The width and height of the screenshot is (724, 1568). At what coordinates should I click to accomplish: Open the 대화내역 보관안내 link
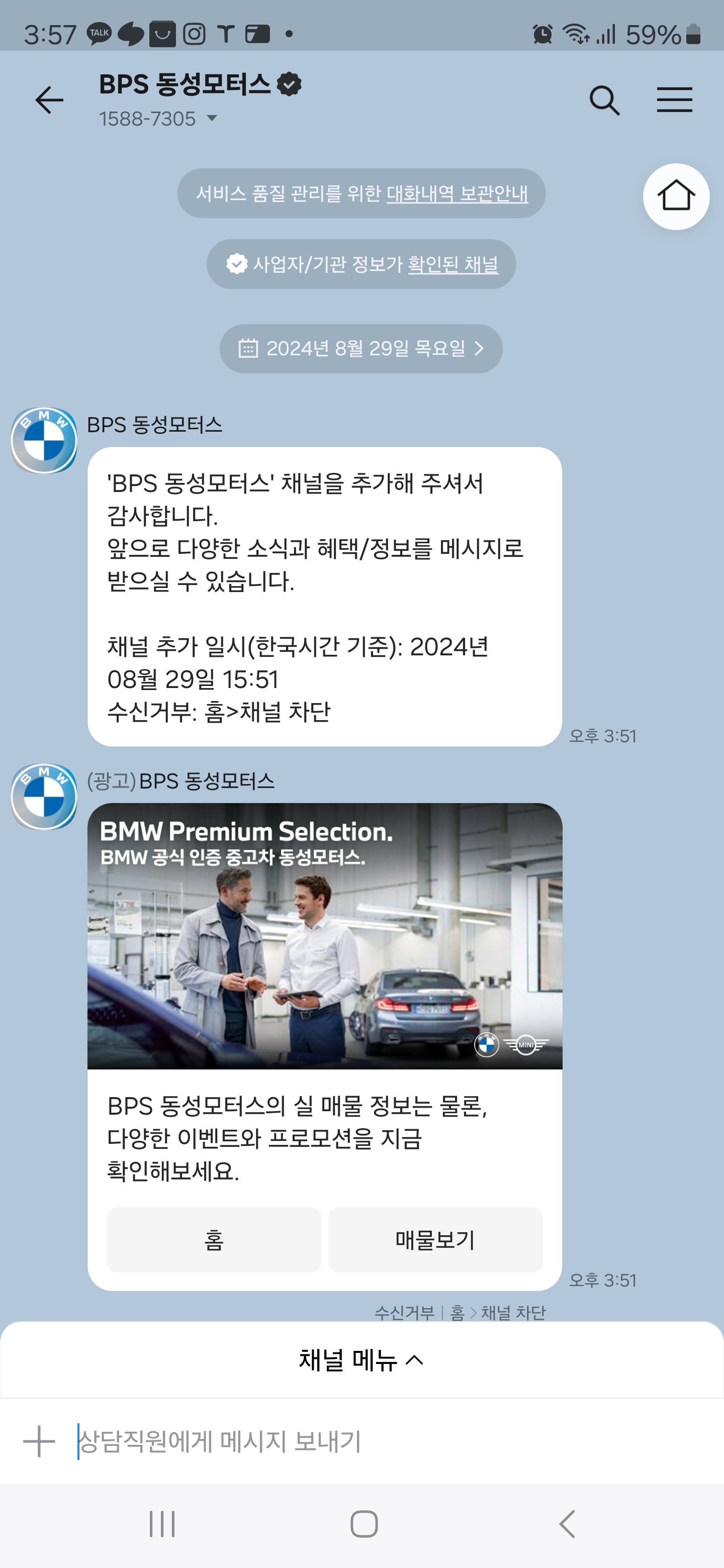pyautogui.click(x=457, y=193)
